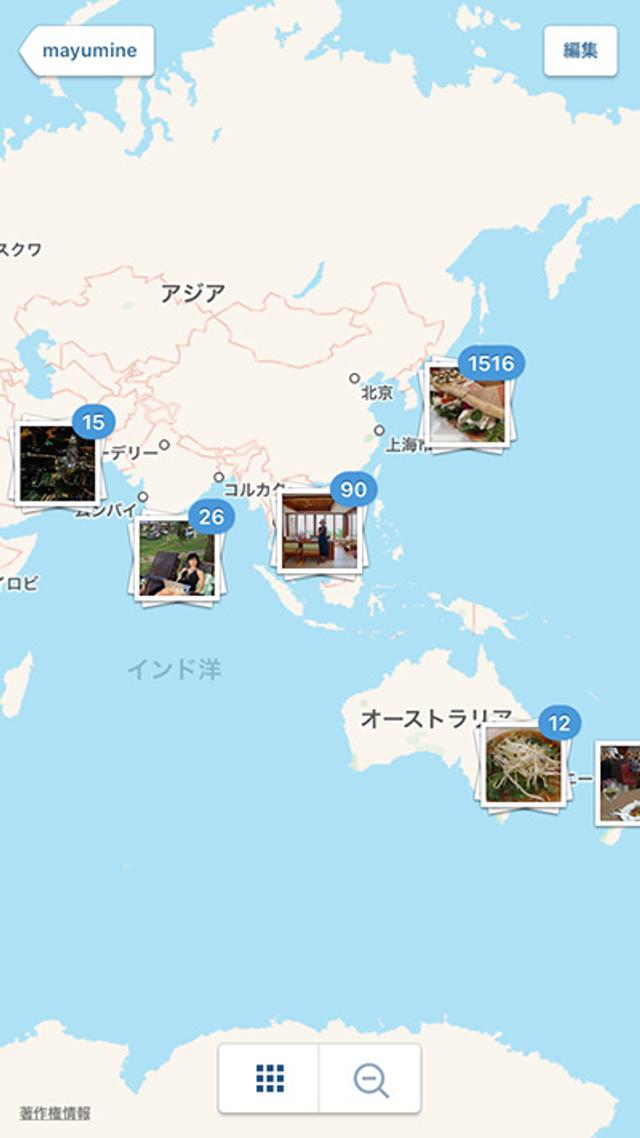Open the photo stack with 26 photos

click(x=176, y=559)
